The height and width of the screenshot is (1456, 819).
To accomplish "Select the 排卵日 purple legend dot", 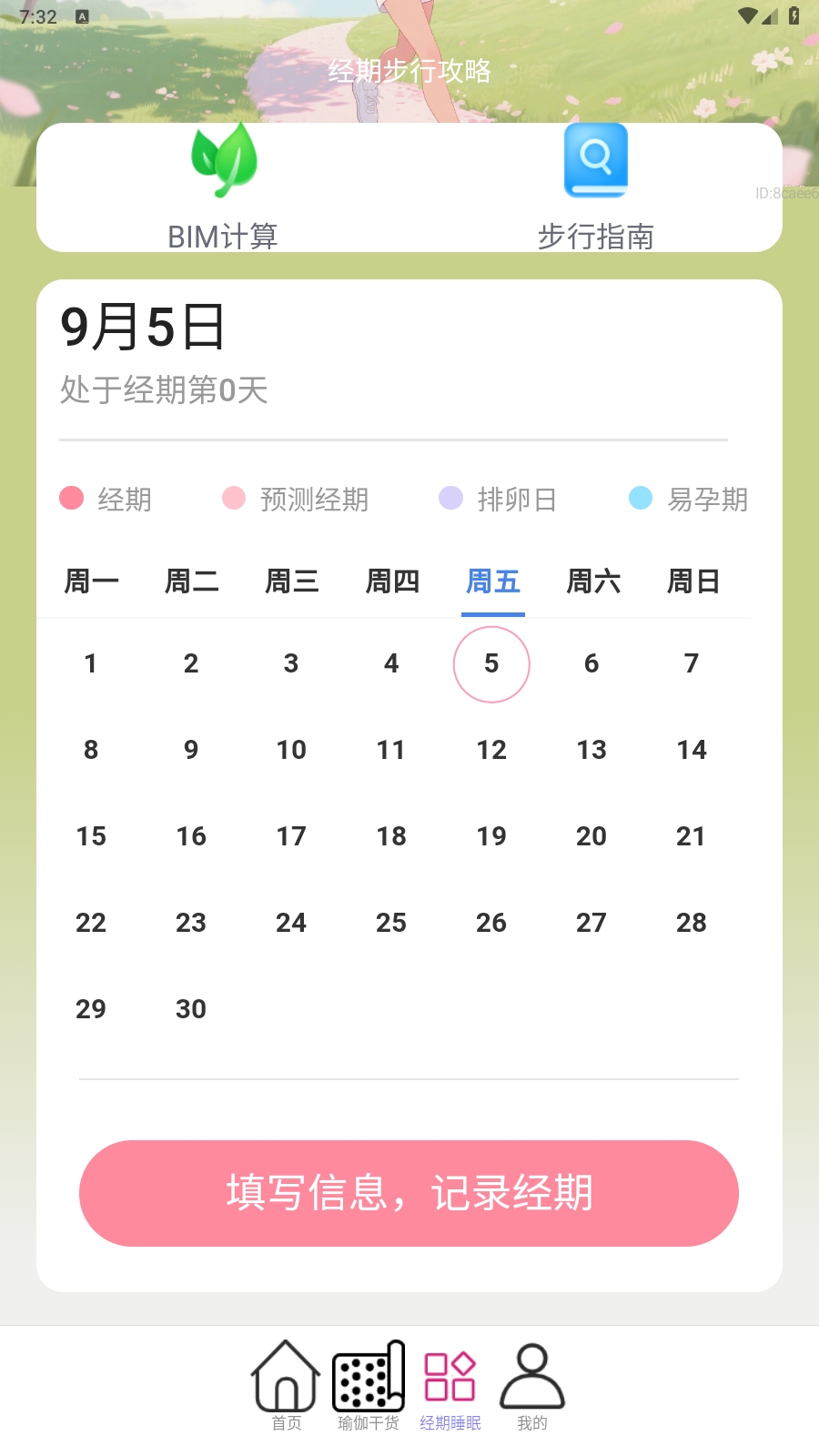I will [451, 499].
